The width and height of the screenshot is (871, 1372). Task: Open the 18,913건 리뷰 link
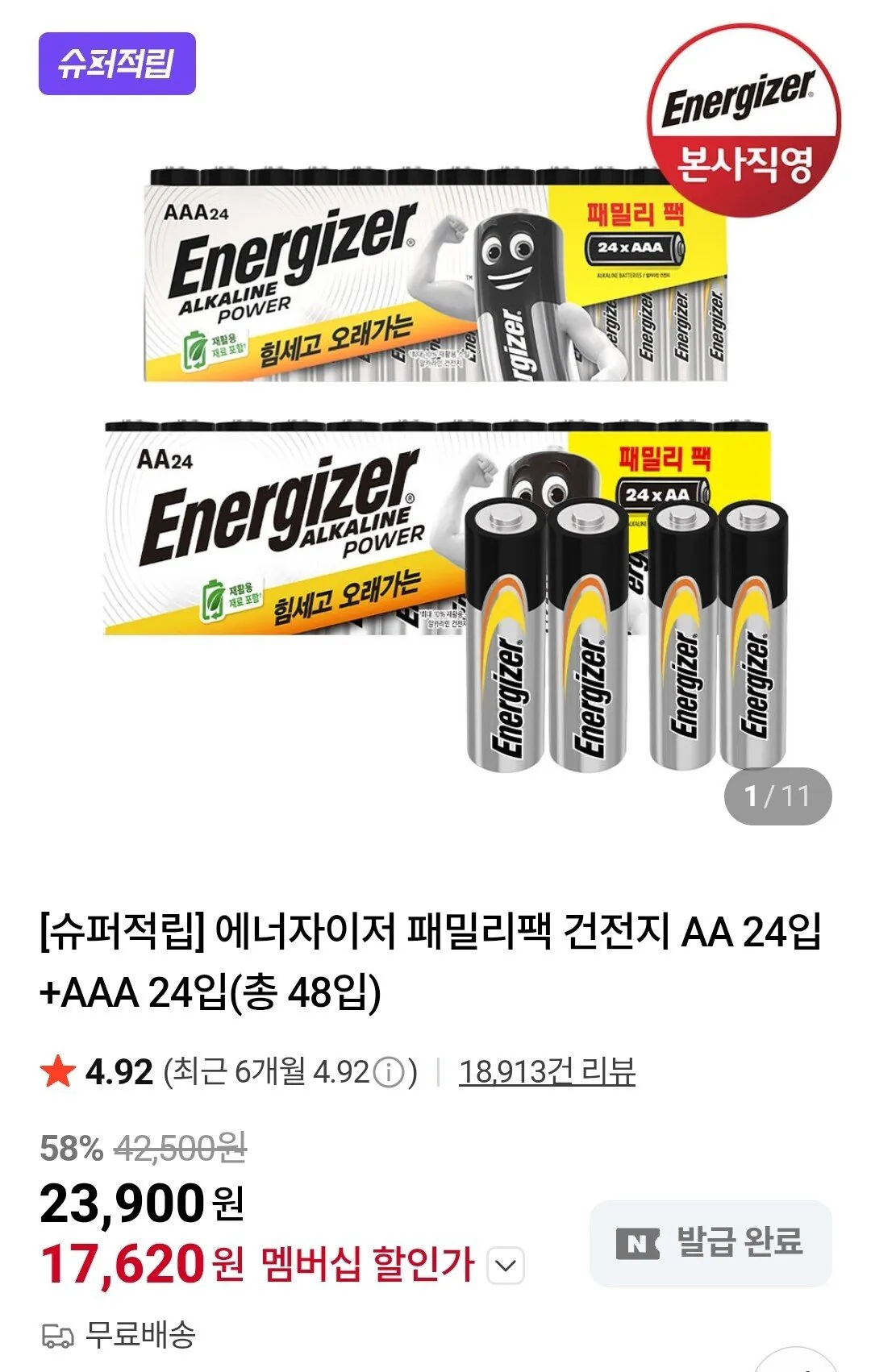coord(545,1072)
